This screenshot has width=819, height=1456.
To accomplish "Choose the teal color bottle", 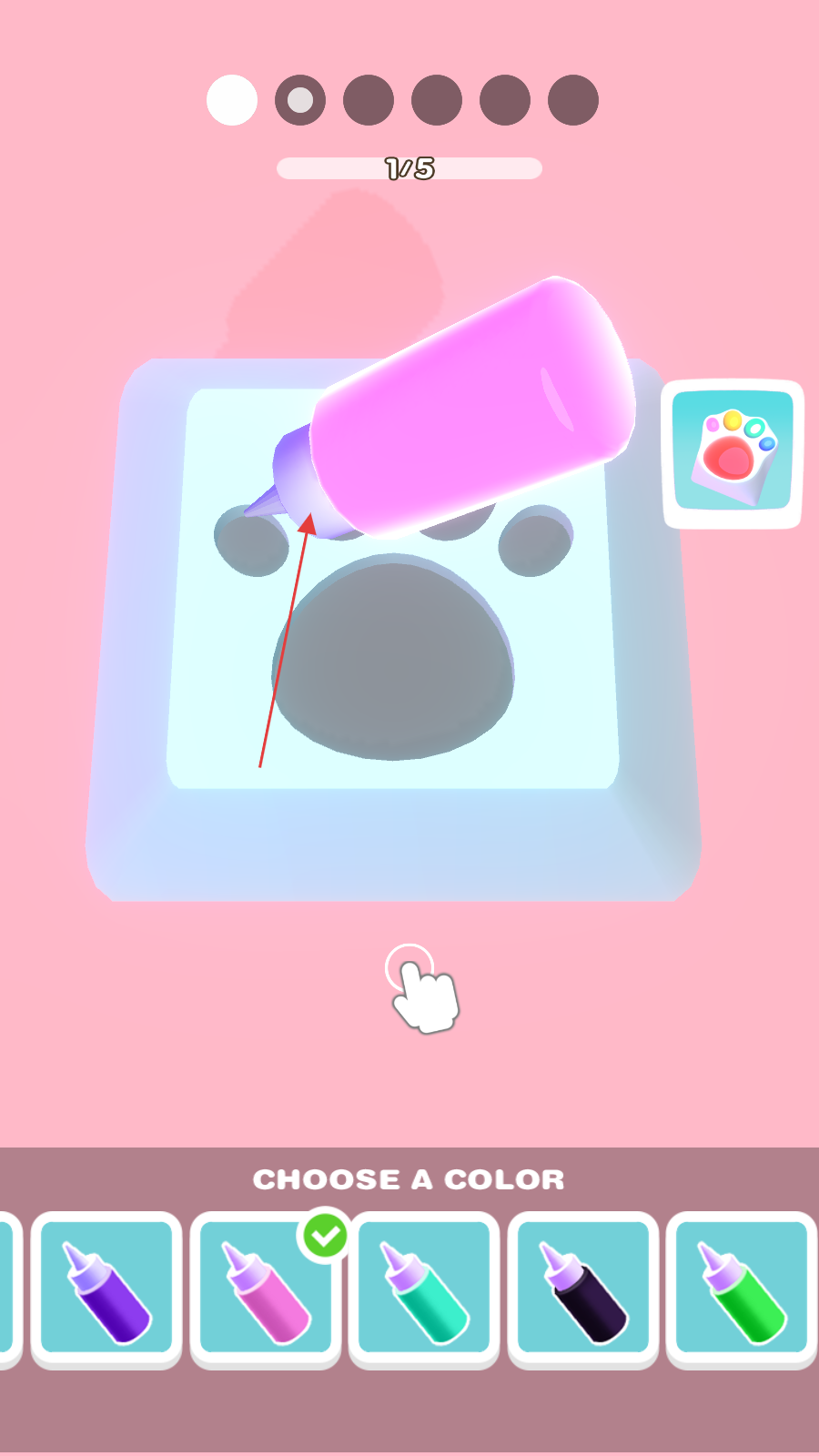I will tap(424, 1289).
